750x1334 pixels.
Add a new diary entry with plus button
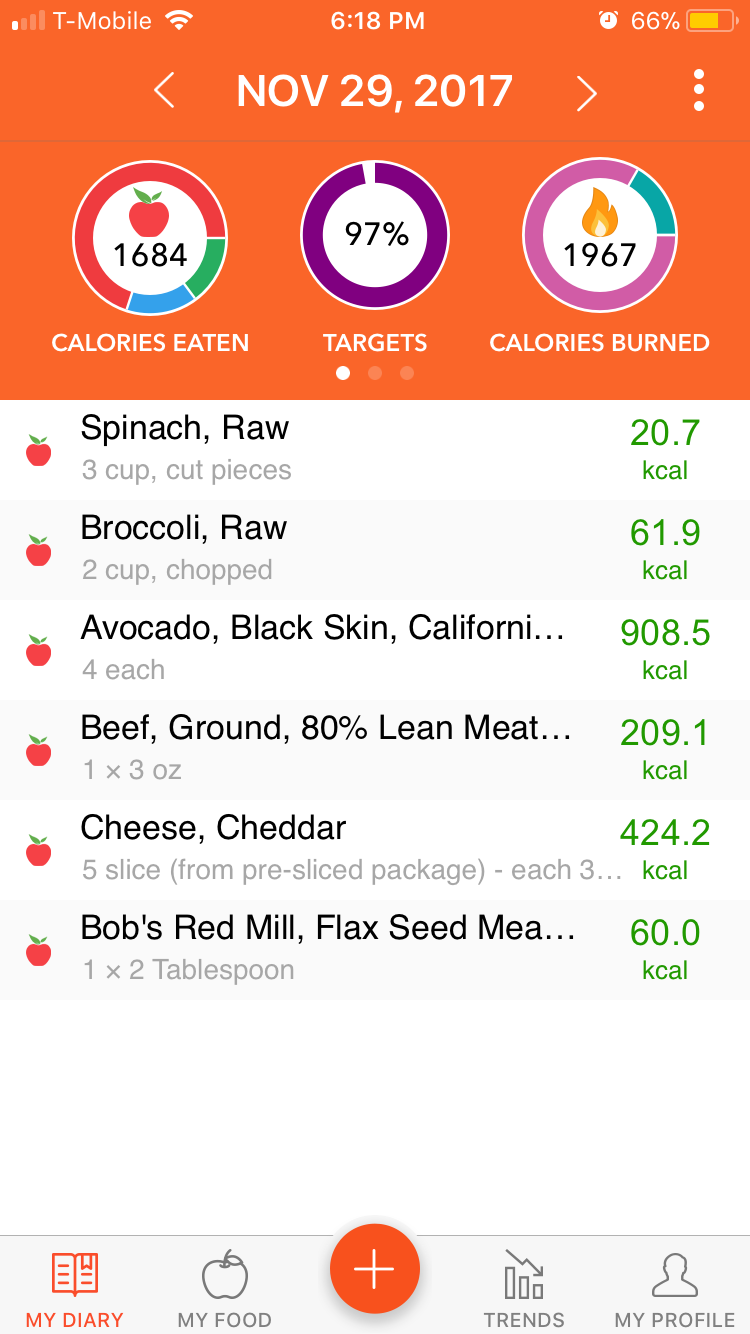pyautogui.click(x=375, y=1269)
